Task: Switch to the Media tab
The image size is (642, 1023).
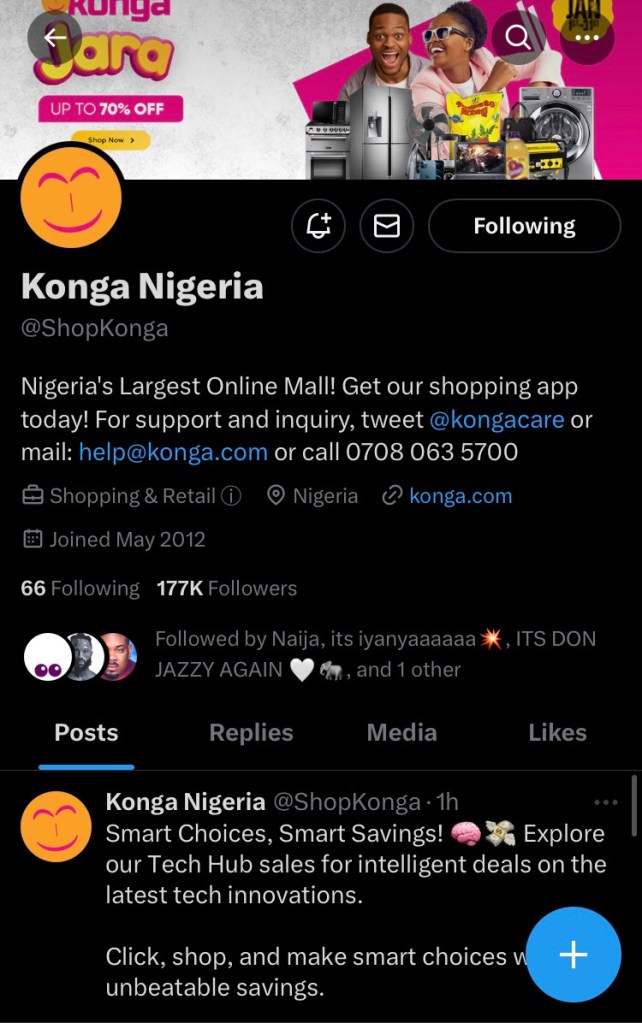Action: point(401,732)
